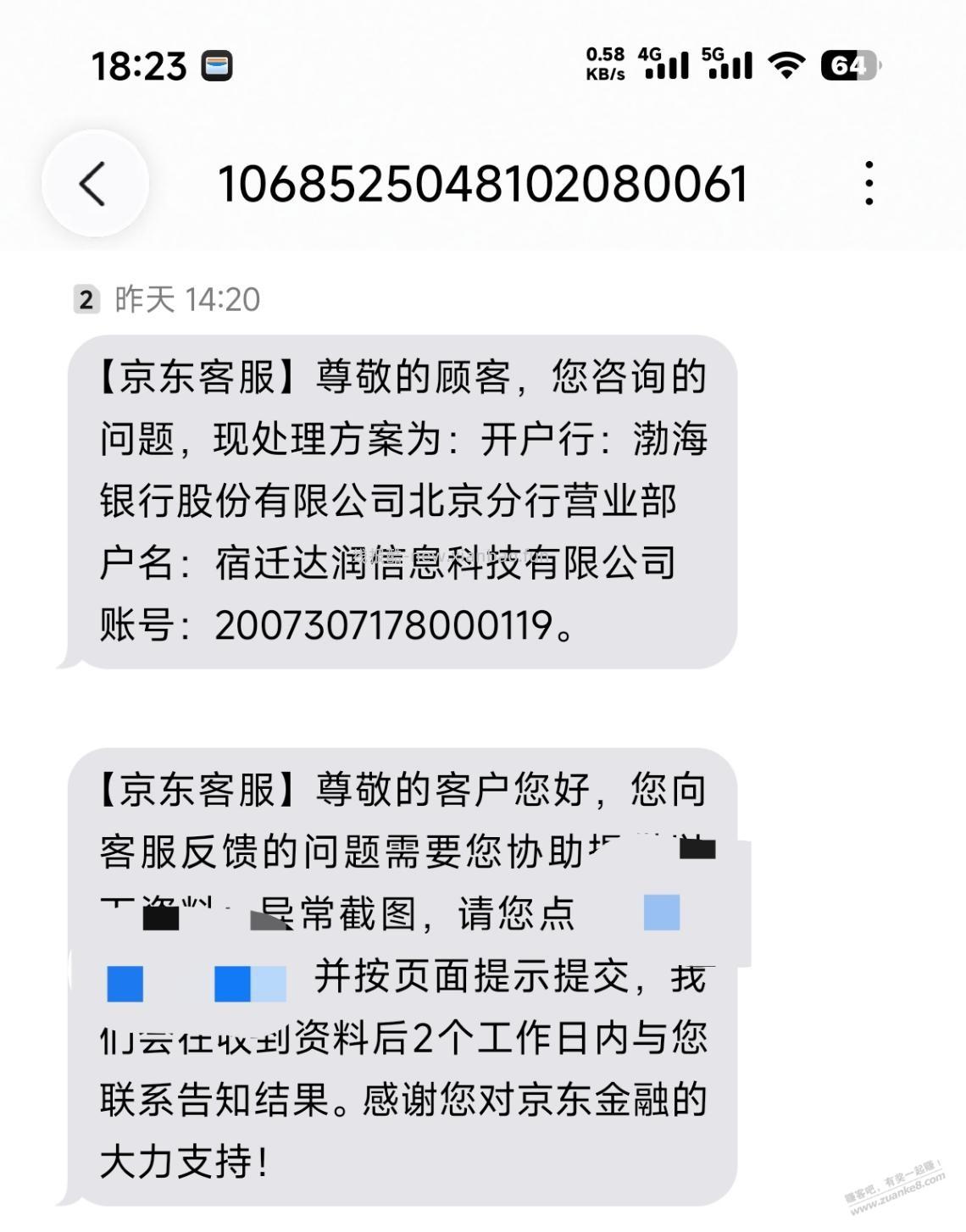Open the three-dot overflow menu
The width and height of the screenshot is (966, 1232).
click(x=866, y=185)
